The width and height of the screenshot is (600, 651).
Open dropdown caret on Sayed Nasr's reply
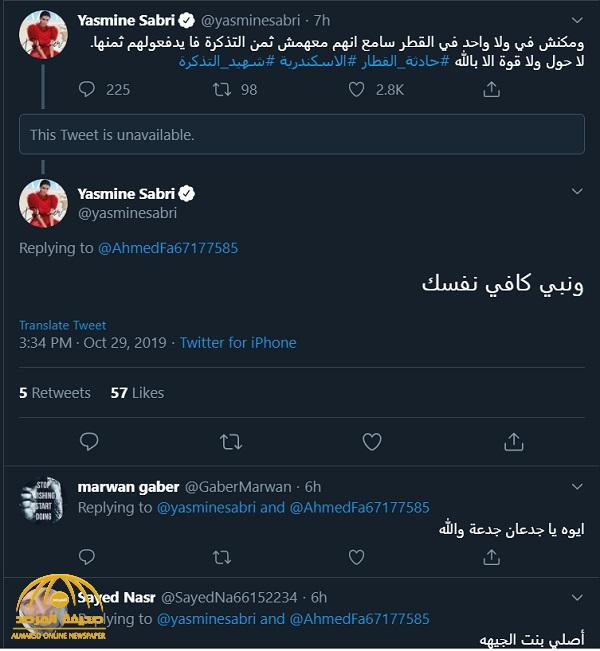577,598
